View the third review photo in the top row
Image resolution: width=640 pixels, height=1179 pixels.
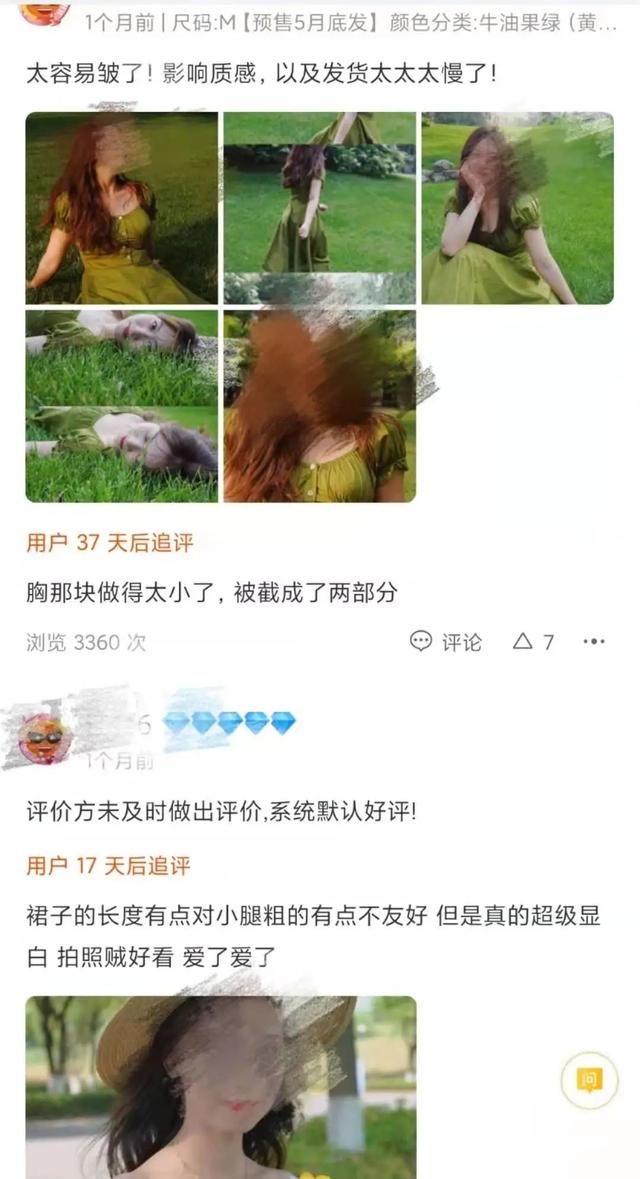[x=517, y=208]
